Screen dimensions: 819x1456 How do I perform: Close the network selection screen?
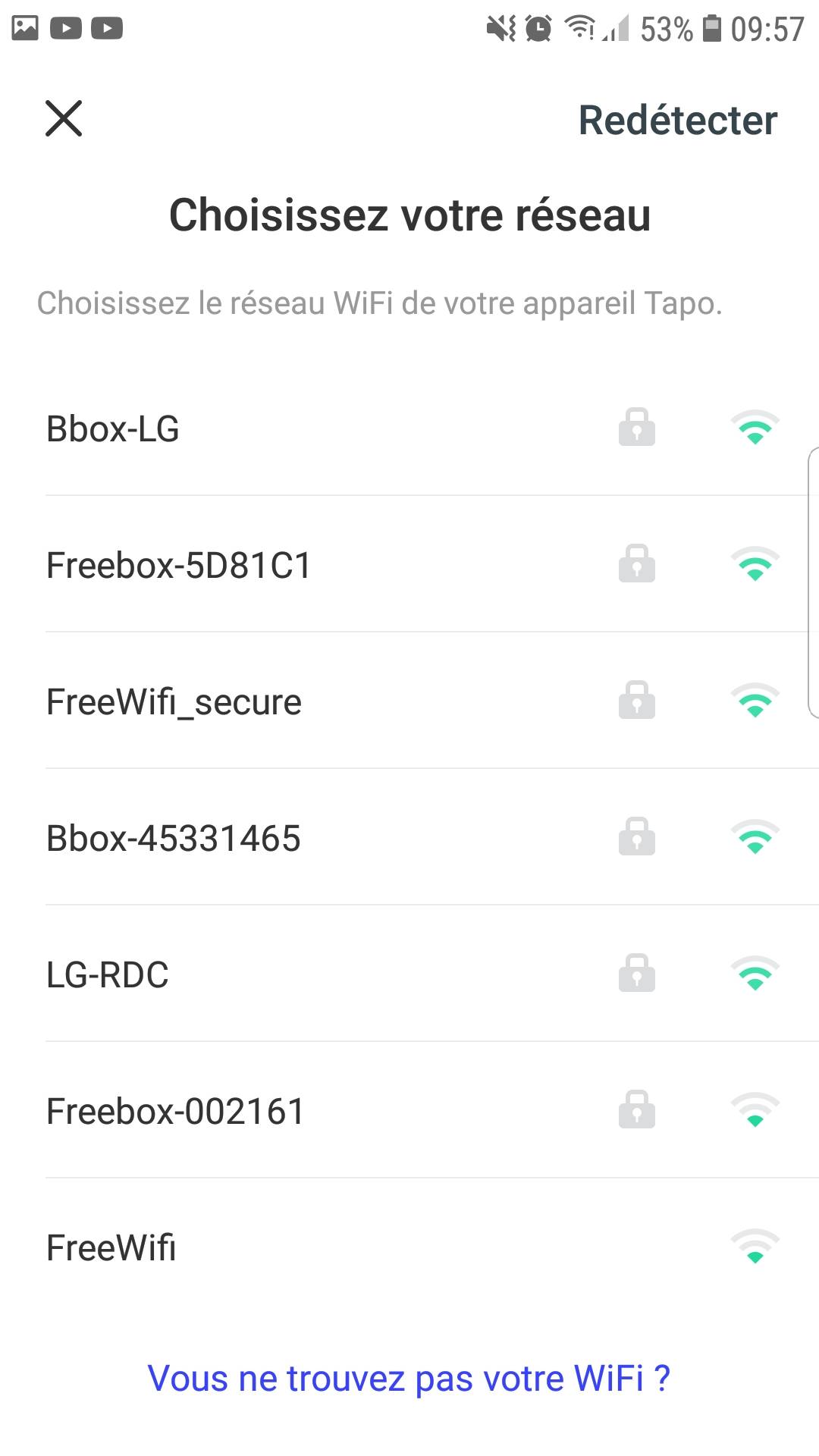pos(64,118)
